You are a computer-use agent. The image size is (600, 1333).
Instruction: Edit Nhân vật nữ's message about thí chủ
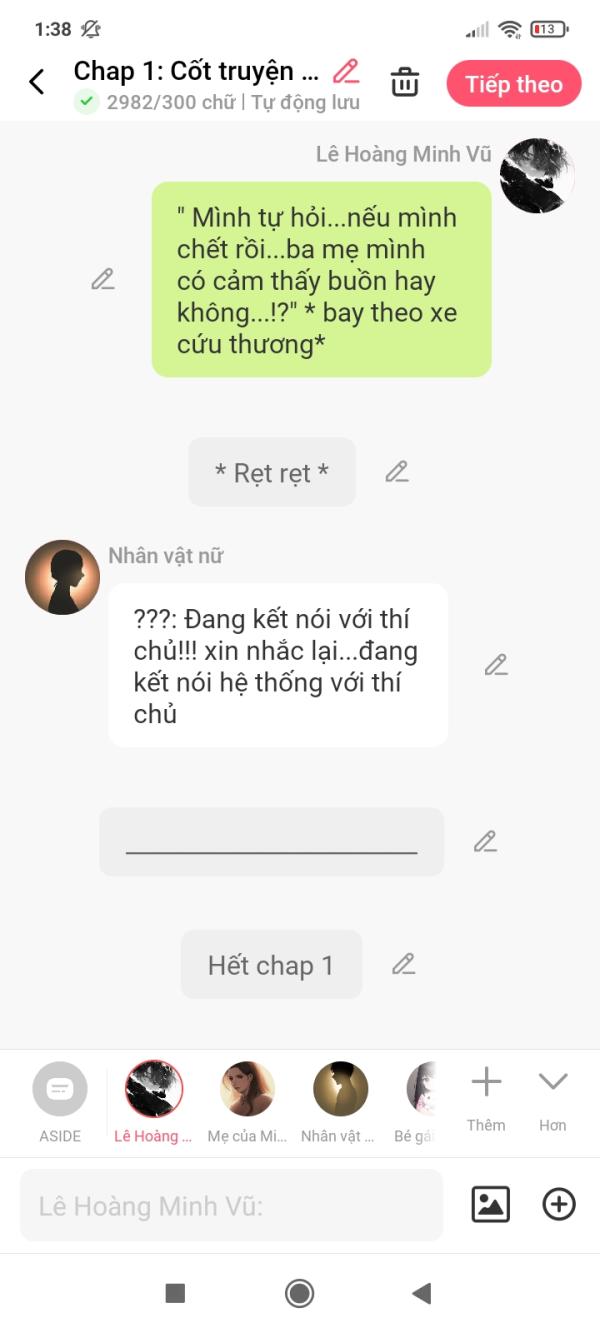tap(496, 665)
